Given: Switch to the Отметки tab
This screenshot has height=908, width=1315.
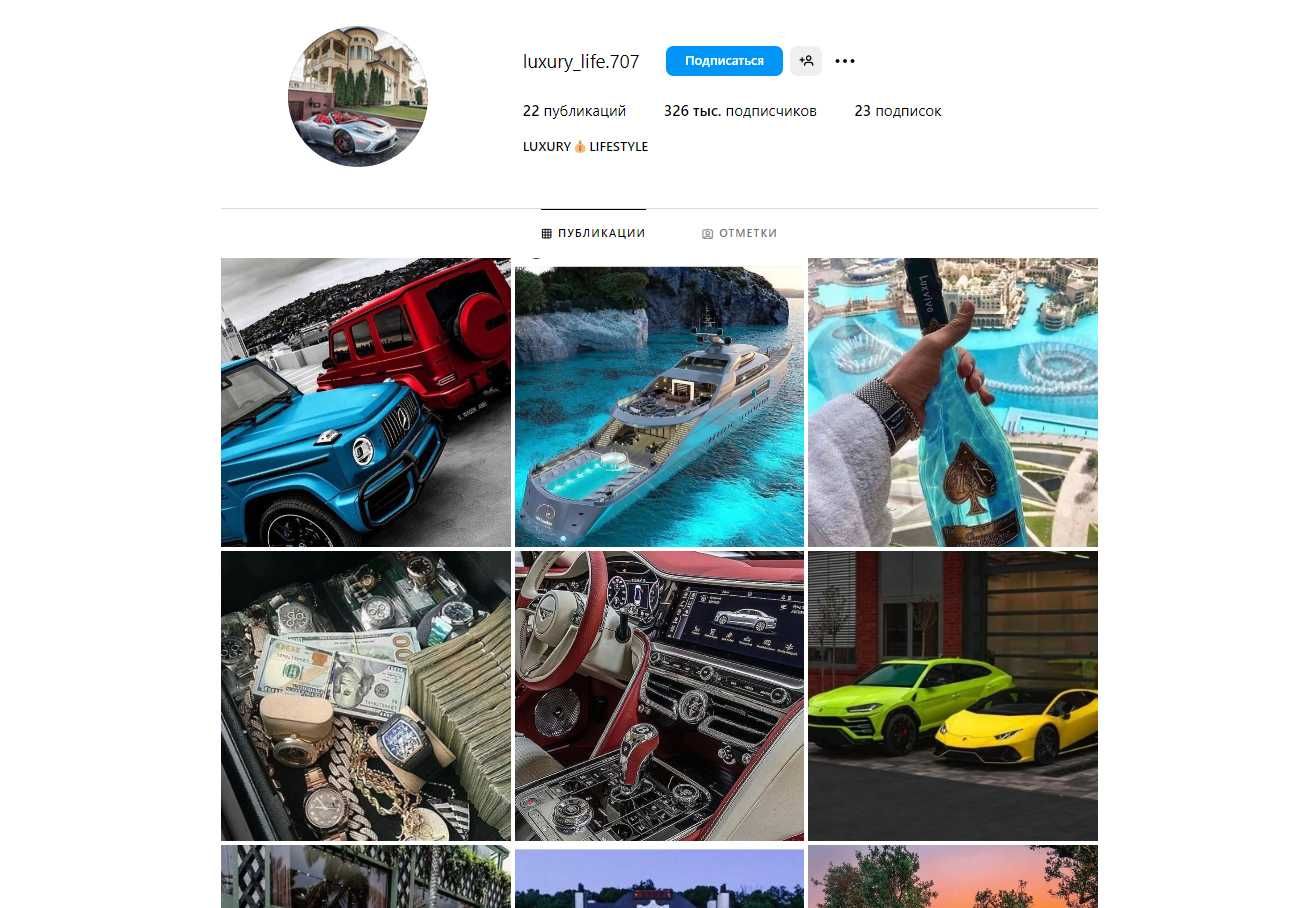Looking at the screenshot, I should 739,233.
